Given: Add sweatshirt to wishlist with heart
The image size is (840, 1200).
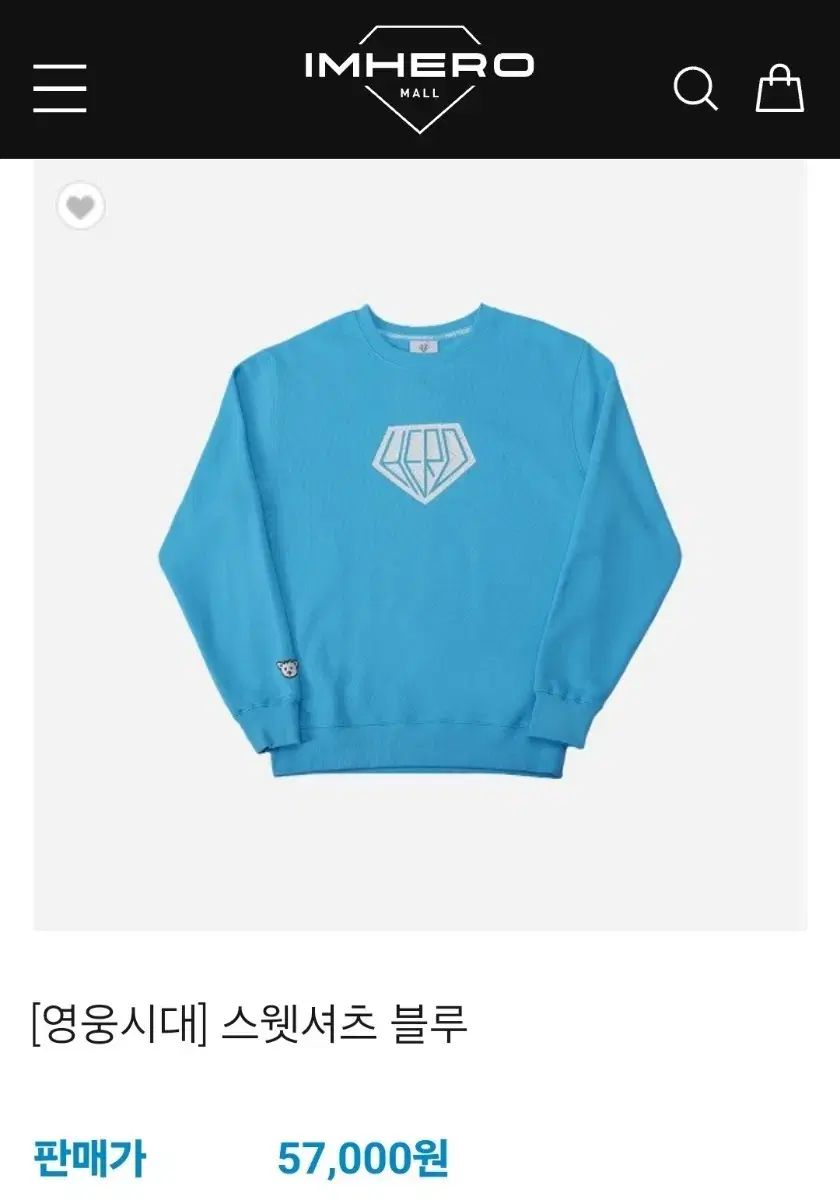Looking at the screenshot, I should (x=80, y=207).
